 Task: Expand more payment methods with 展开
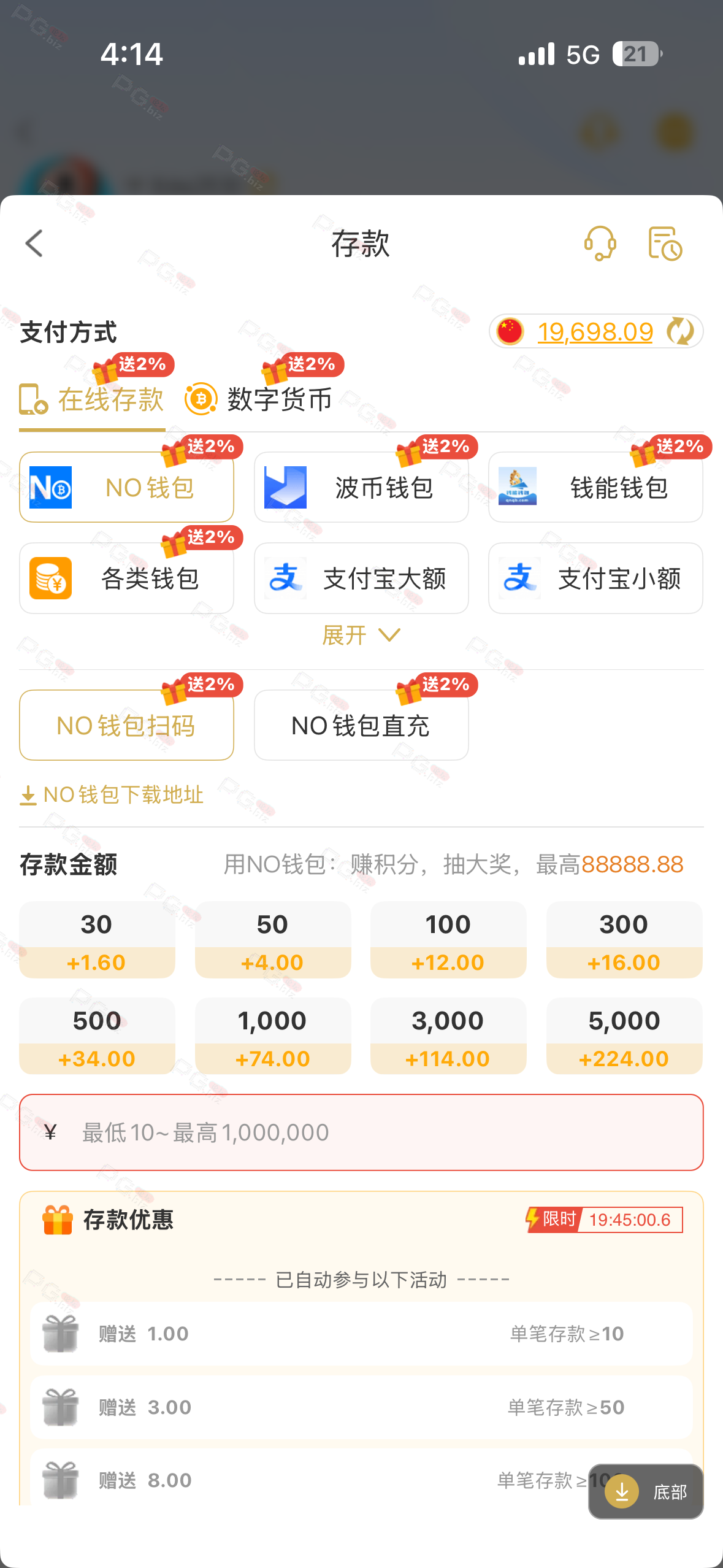(361, 636)
